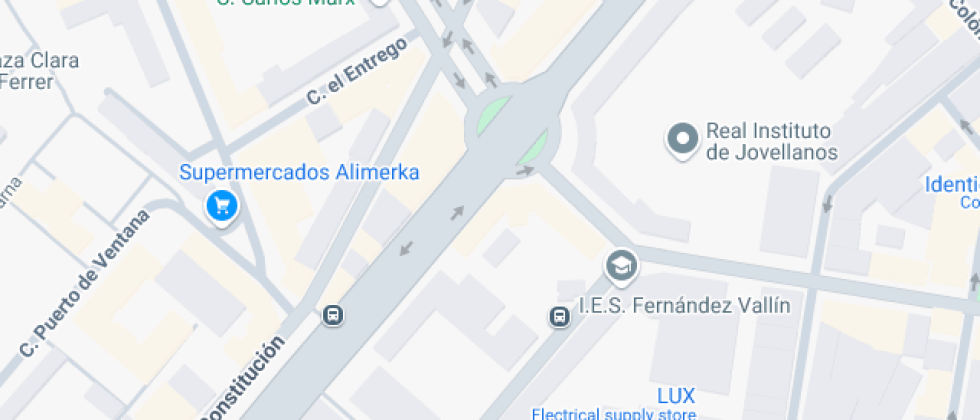Viewport: 980px width, 420px height.
Task: Open the bus stop on Constitución avenue
Action: (x=333, y=316)
